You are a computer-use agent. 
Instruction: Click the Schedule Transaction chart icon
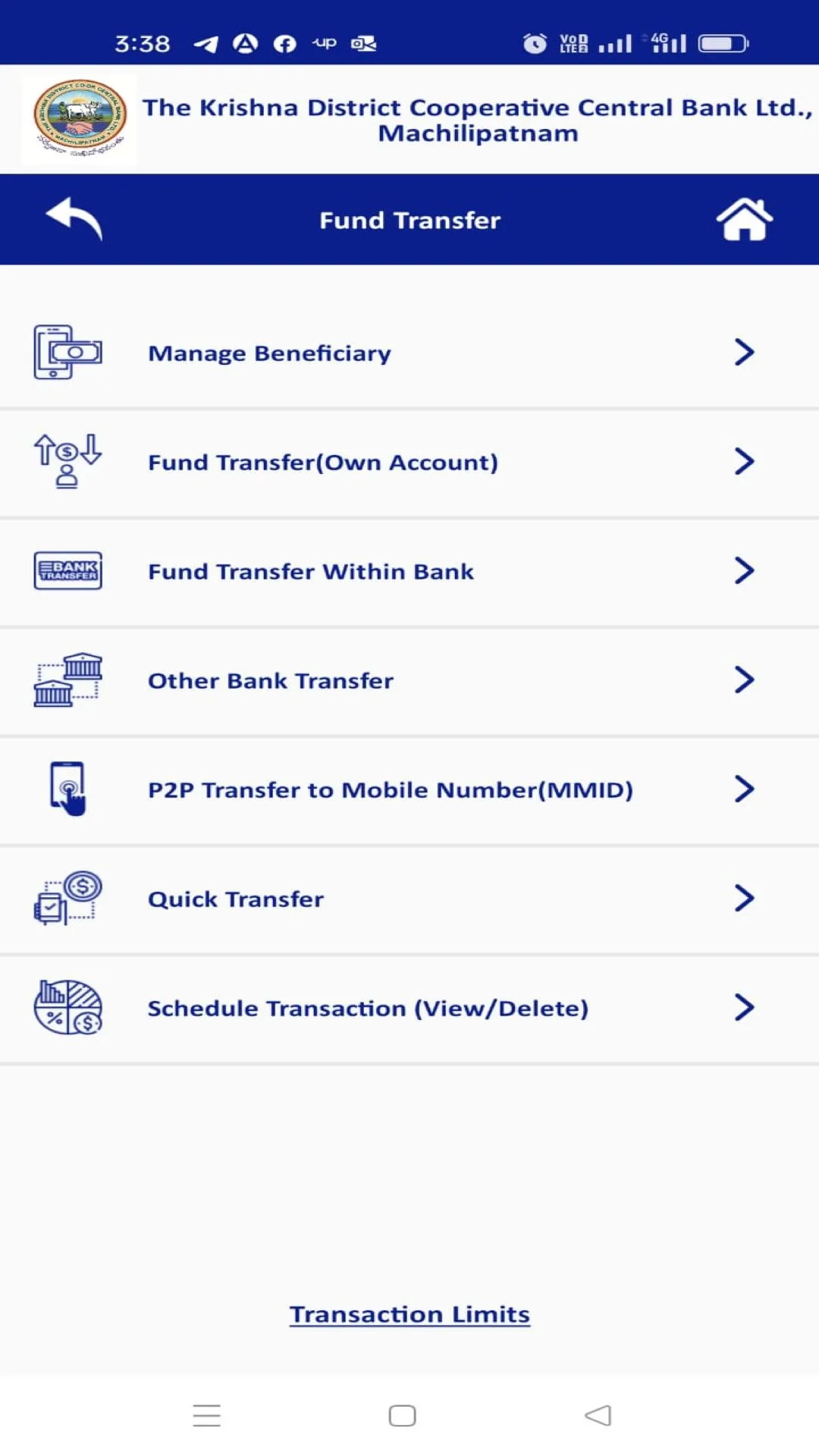67,1008
